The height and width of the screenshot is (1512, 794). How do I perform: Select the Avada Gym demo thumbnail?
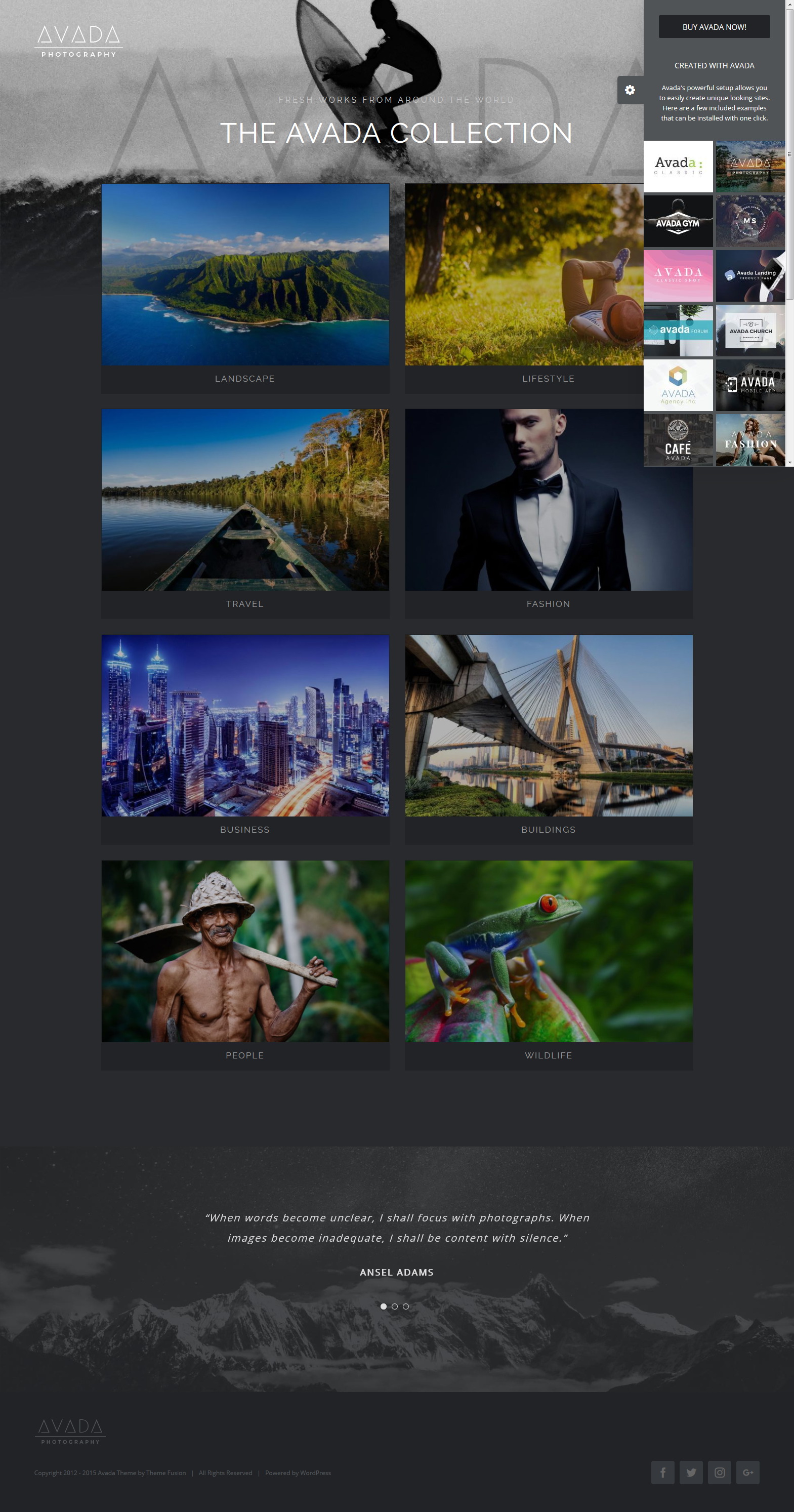tap(679, 221)
